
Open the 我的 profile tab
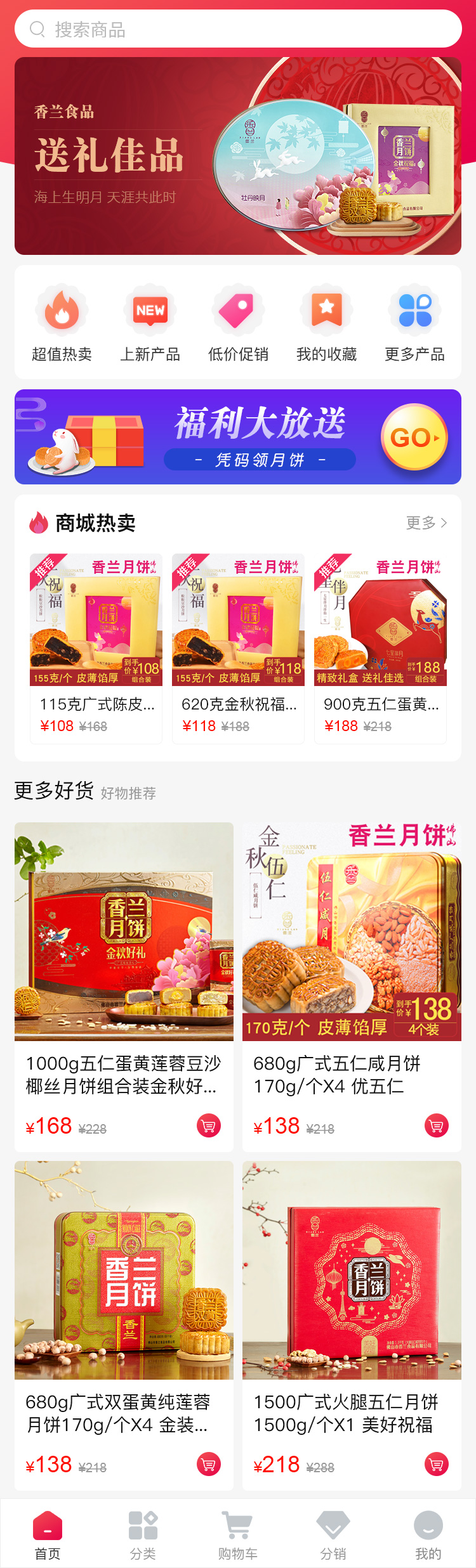(428, 1533)
